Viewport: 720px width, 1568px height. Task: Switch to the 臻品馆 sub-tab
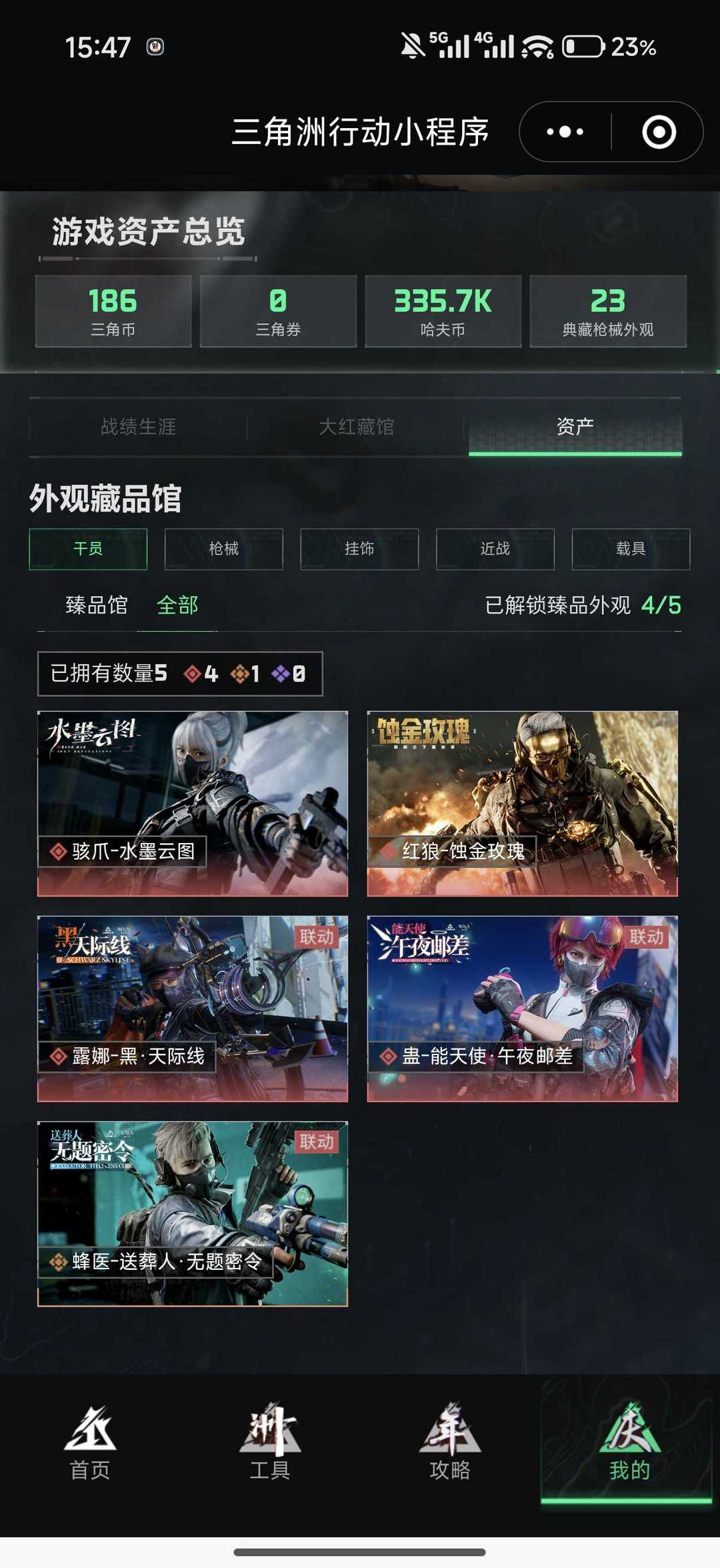pyautogui.click(x=97, y=606)
